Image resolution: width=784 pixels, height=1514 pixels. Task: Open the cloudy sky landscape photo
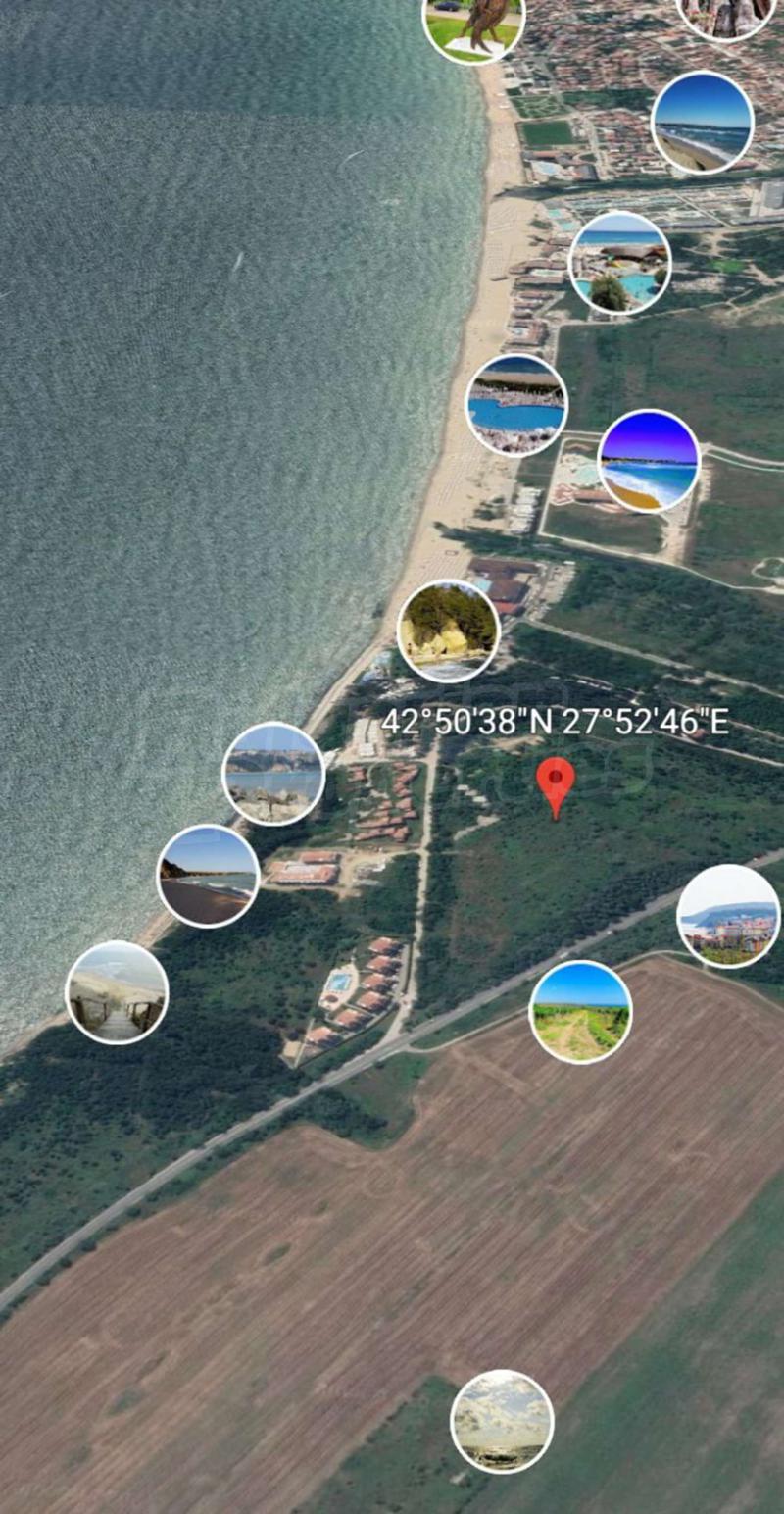[502, 1421]
